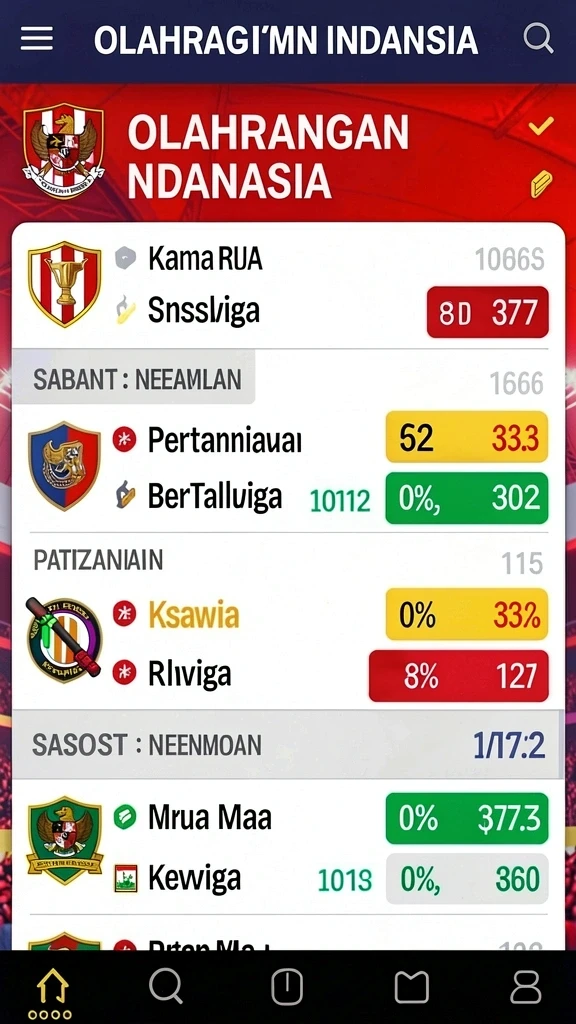Image resolution: width=576 pixels, height=1024 pixels.
Task: Open the hamburger drawer menu
Action: coord(37,39)
